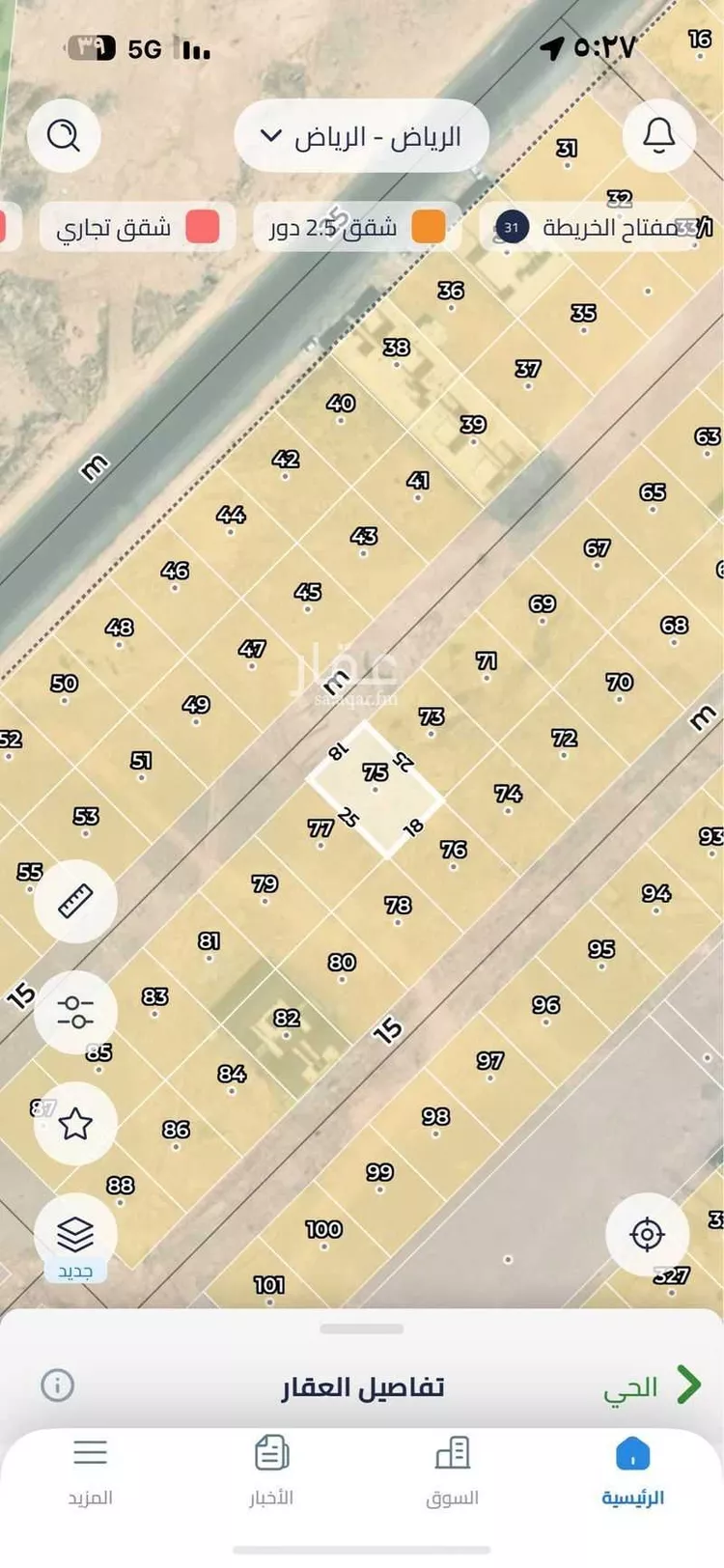The width and height of the screenshot is (724, 1568).
Task: Select the شقق تجاري filter chip
Action: 137,228
